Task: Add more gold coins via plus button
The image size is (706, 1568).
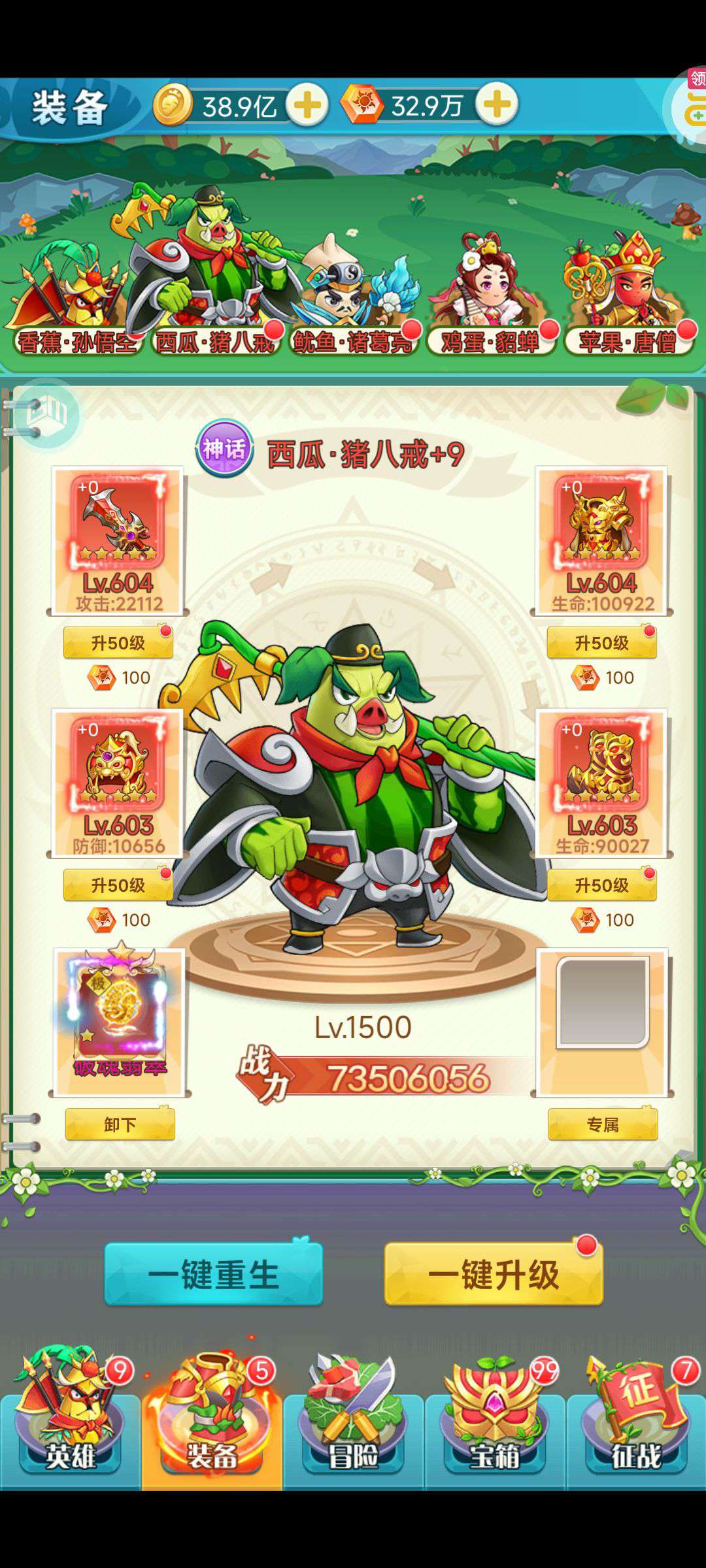Action: (x=307, y=105)
